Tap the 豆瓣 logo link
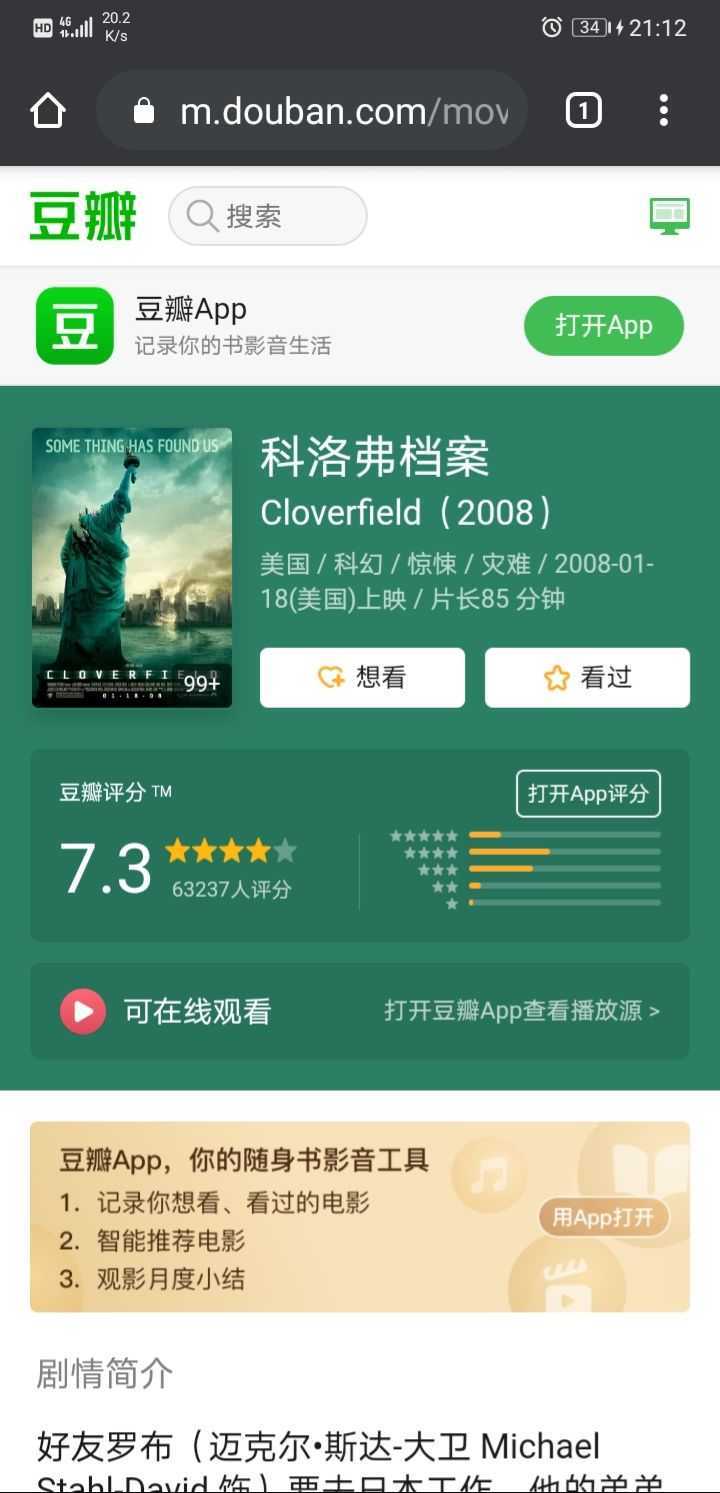 click(x=83, y=216)
